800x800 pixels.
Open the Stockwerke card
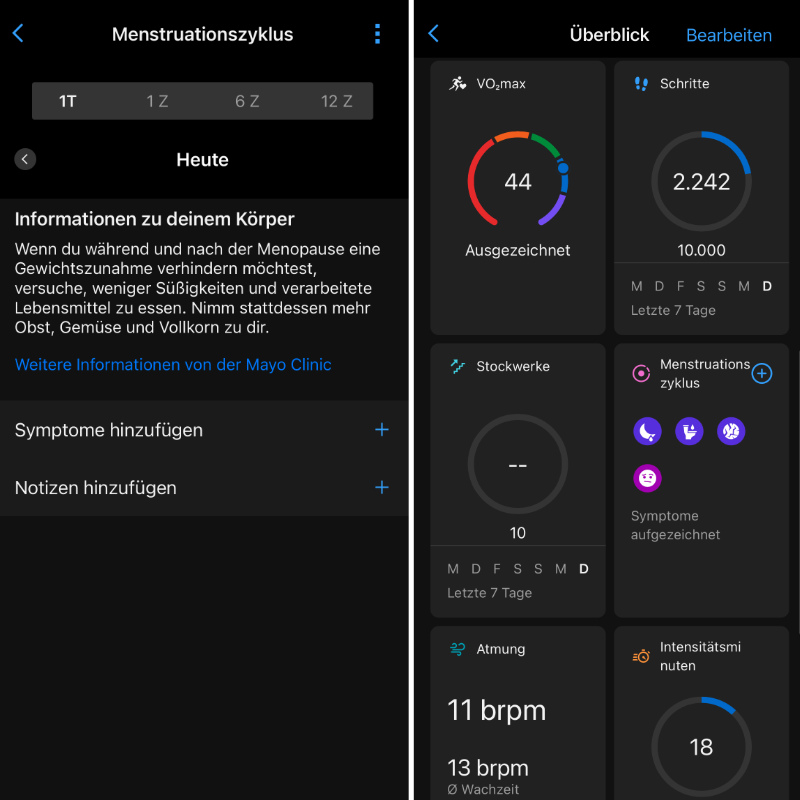[518, 480]
